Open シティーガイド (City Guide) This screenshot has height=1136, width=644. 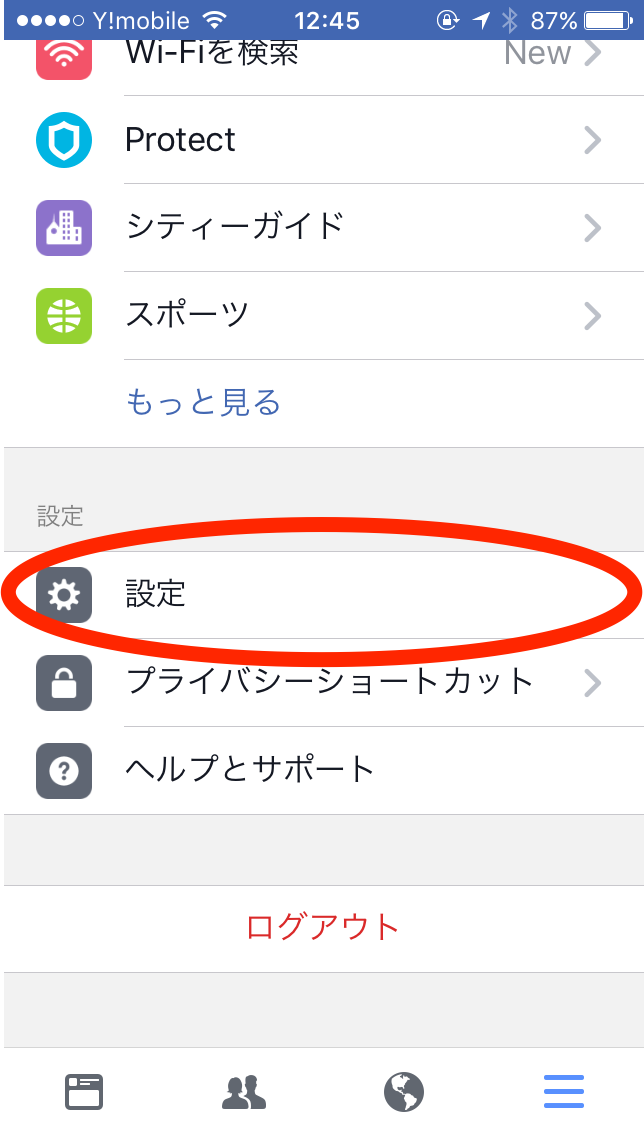click(324, 227)
